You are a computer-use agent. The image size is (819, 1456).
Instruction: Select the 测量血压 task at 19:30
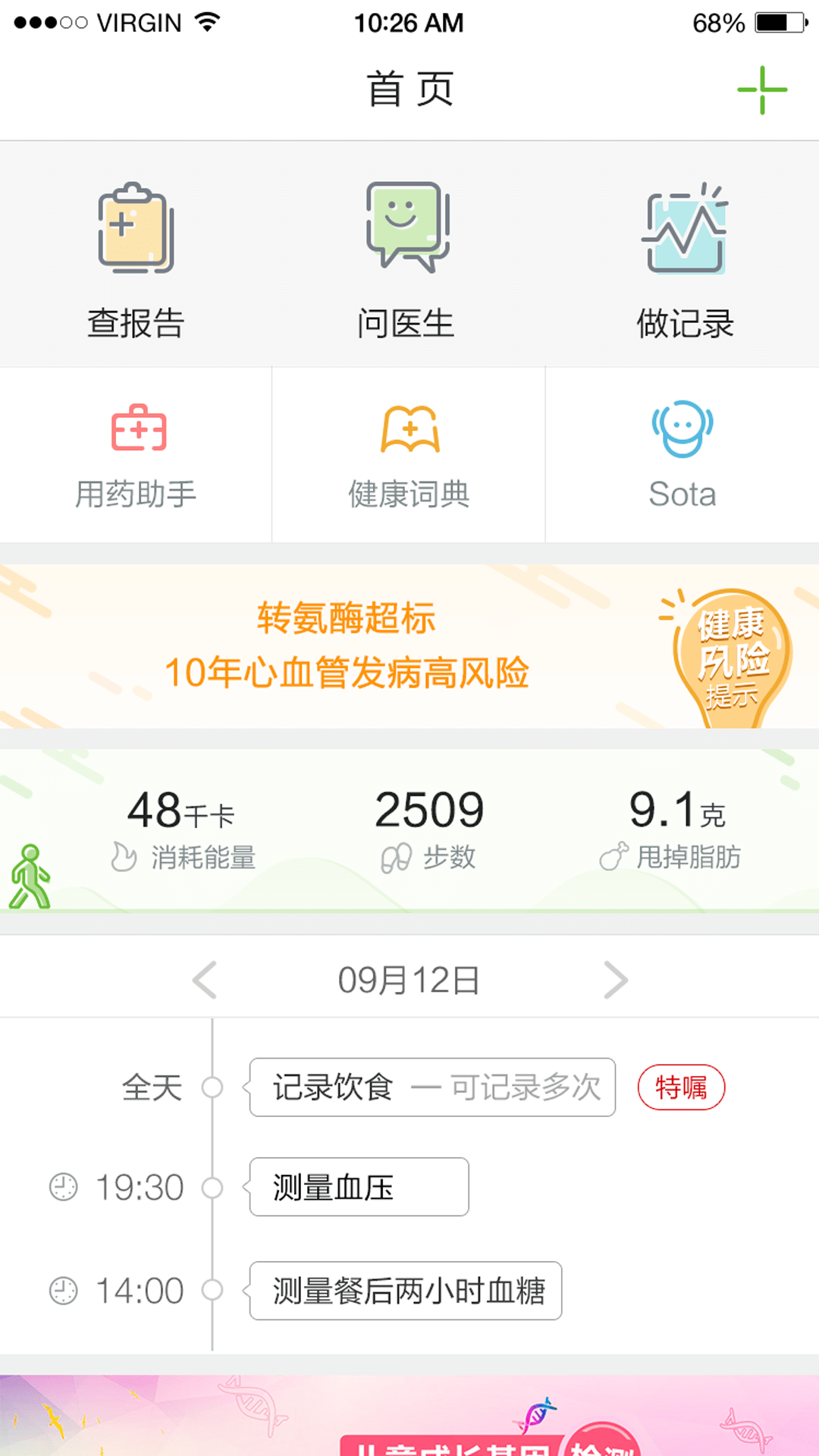[x=359, y=1187]
